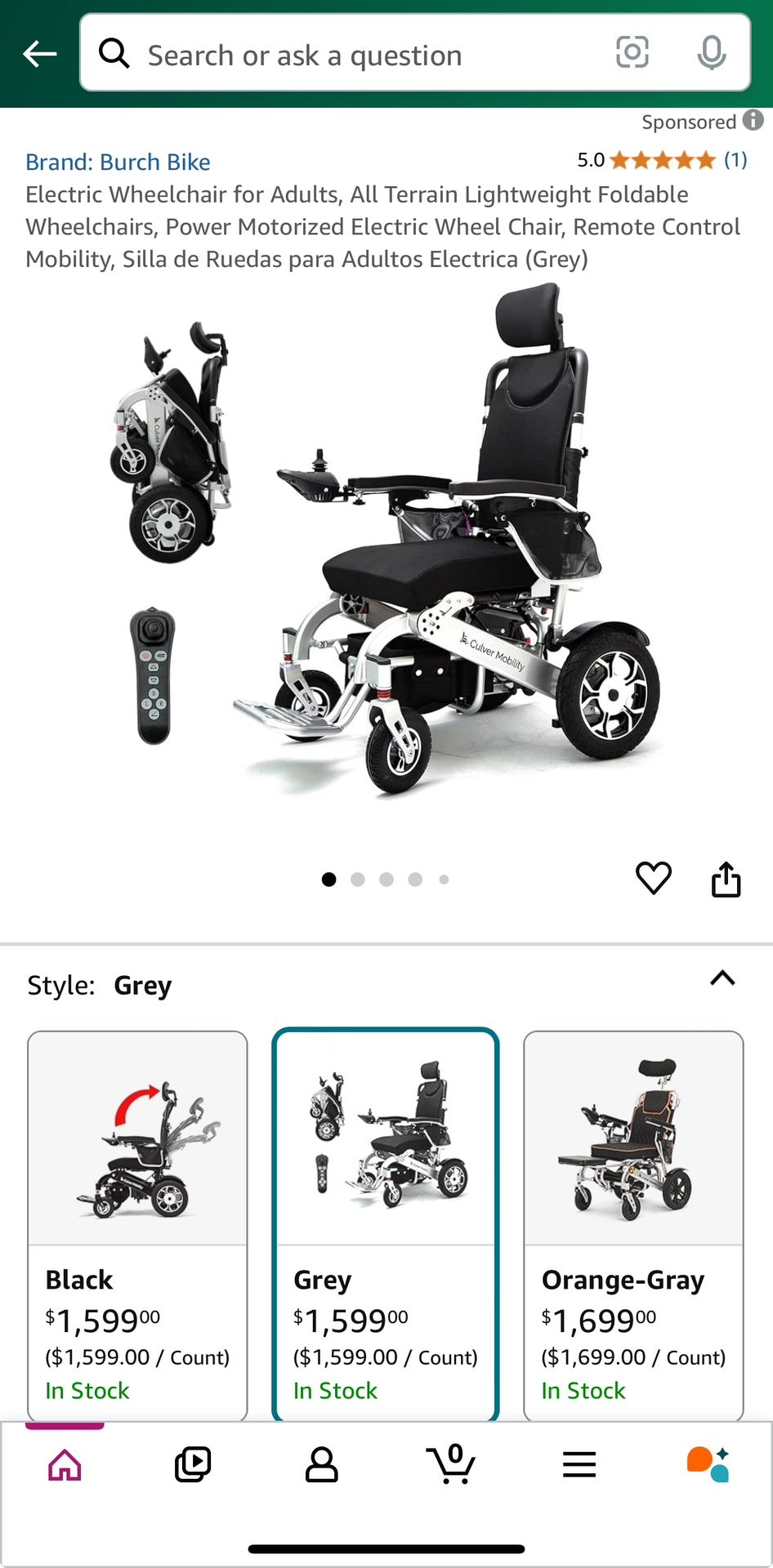Image resolution: width=773 pixels, height=1568 pixels.
Task: Visit the Burch Bike brand page
Action: [x=118, y=162]
